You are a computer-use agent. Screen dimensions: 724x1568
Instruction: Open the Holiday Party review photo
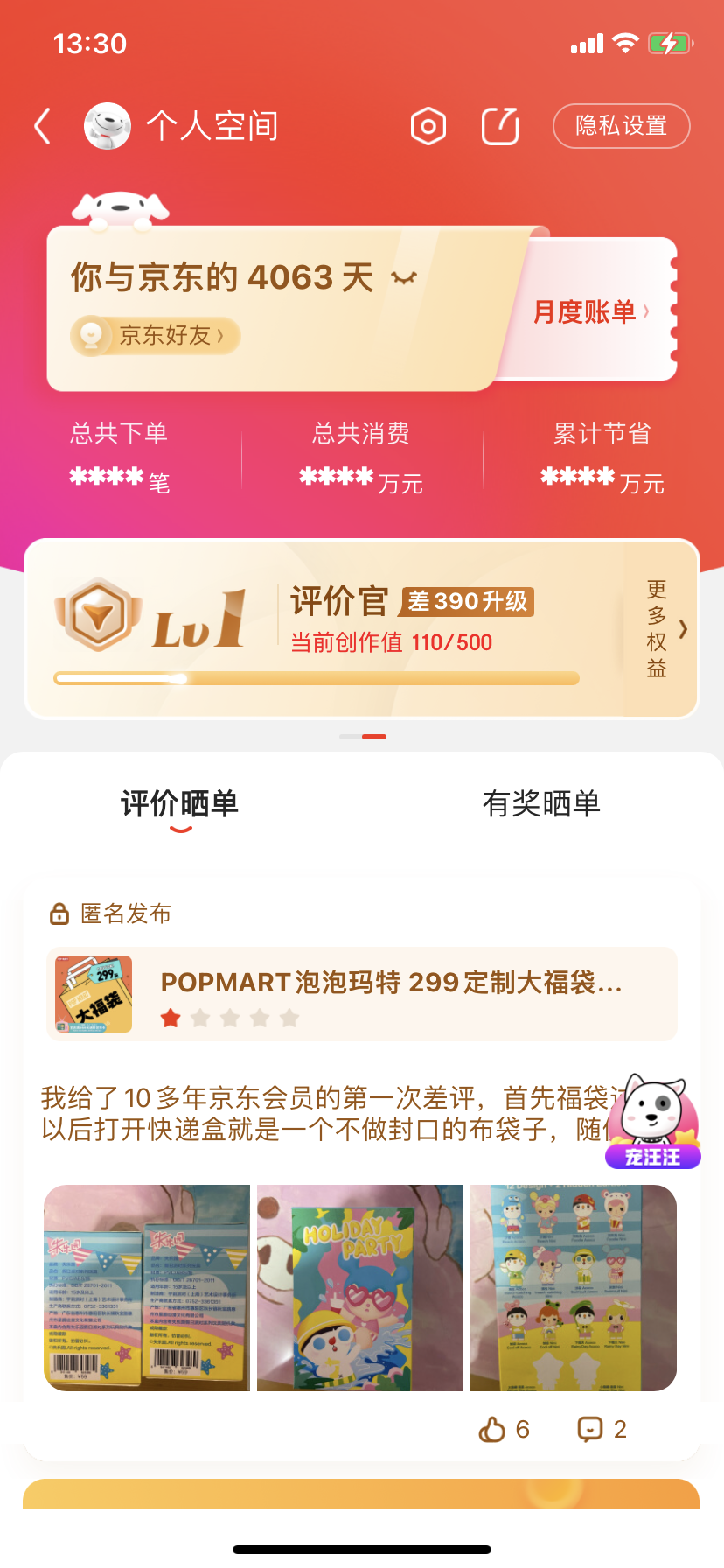click(360, 1288)
